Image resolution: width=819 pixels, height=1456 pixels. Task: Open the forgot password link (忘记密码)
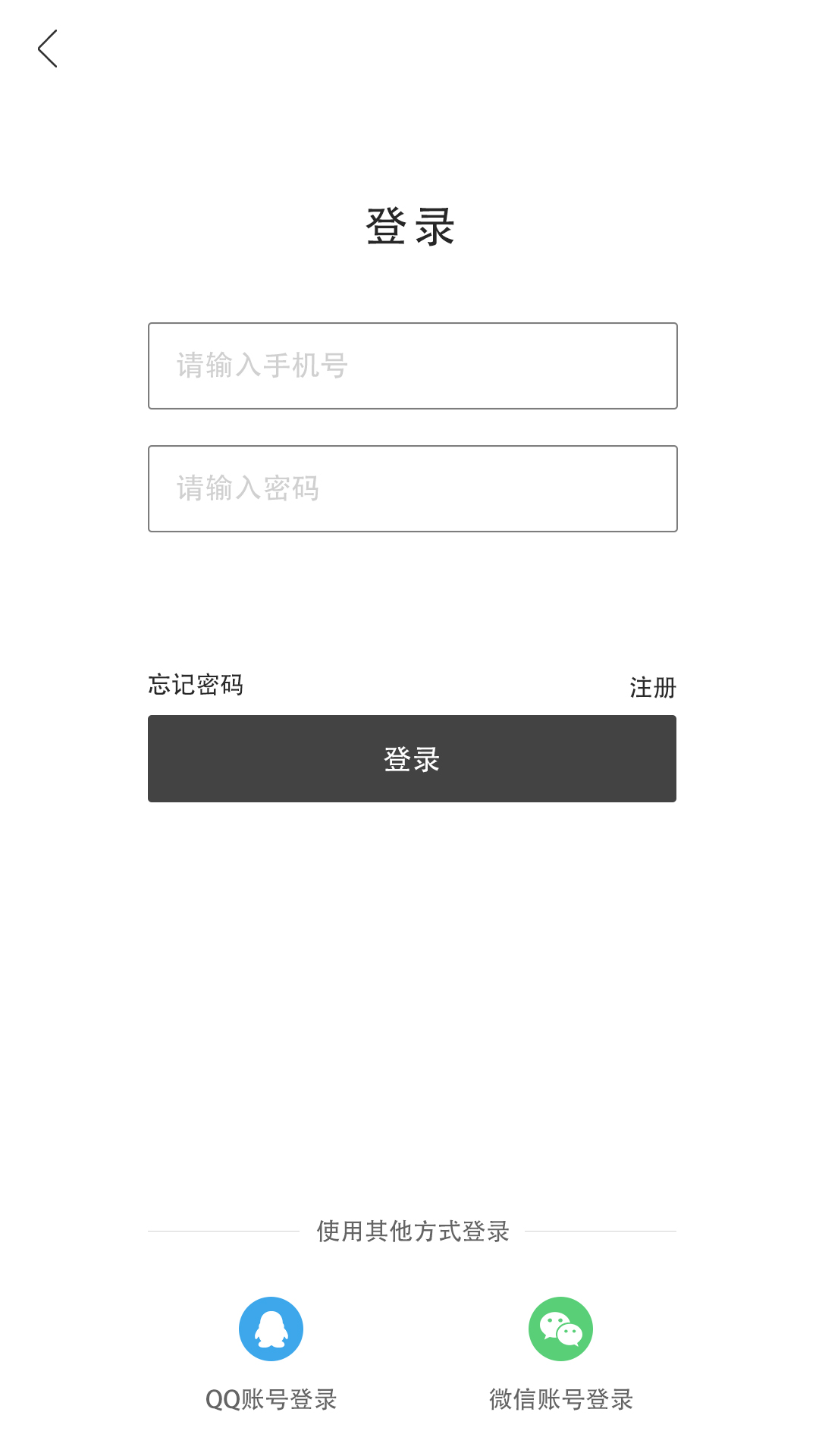(x=196, y=685)
